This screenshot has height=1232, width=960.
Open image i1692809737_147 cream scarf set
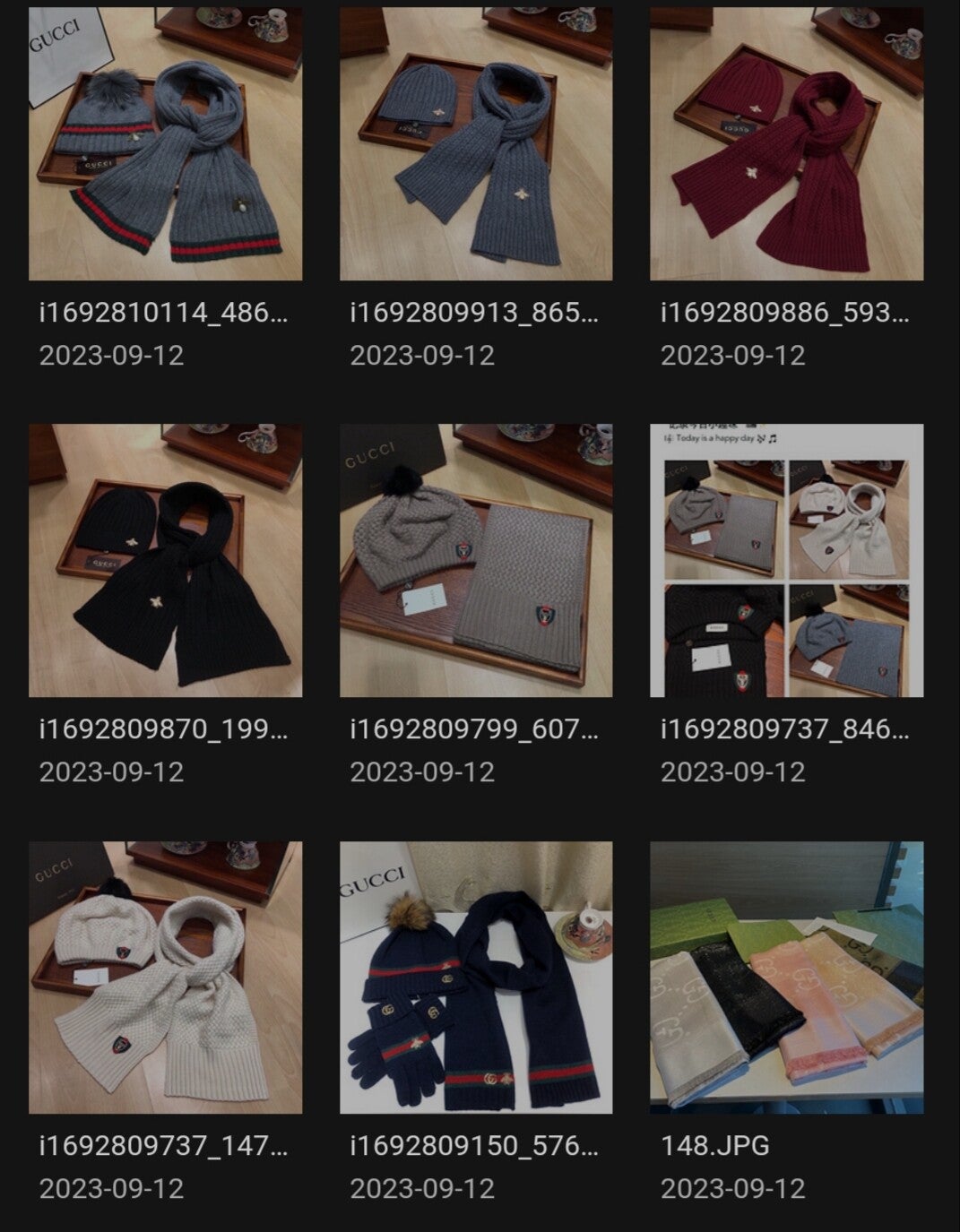[x=165, y=978]
